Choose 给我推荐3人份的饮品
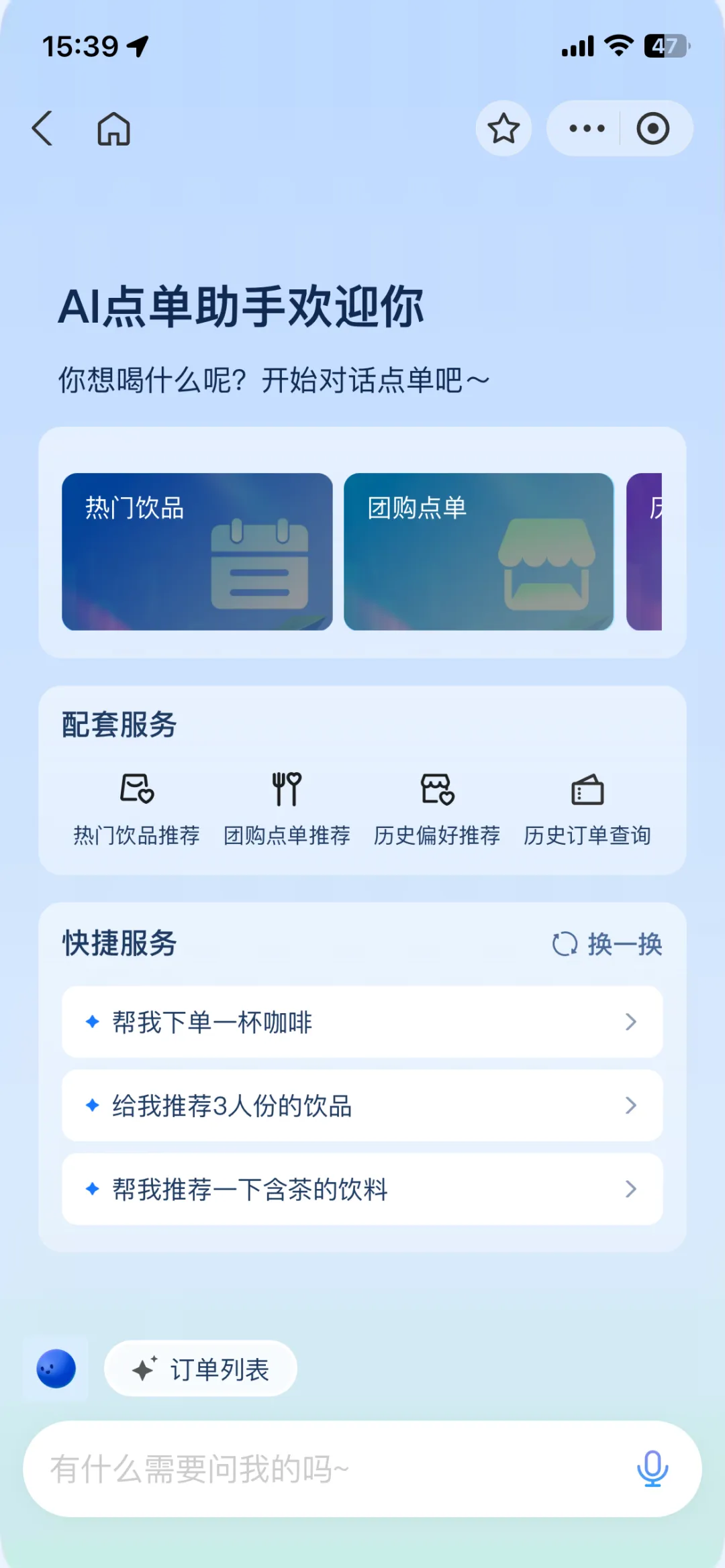This screenshot has height=1568, width=725. (362, 1106)
